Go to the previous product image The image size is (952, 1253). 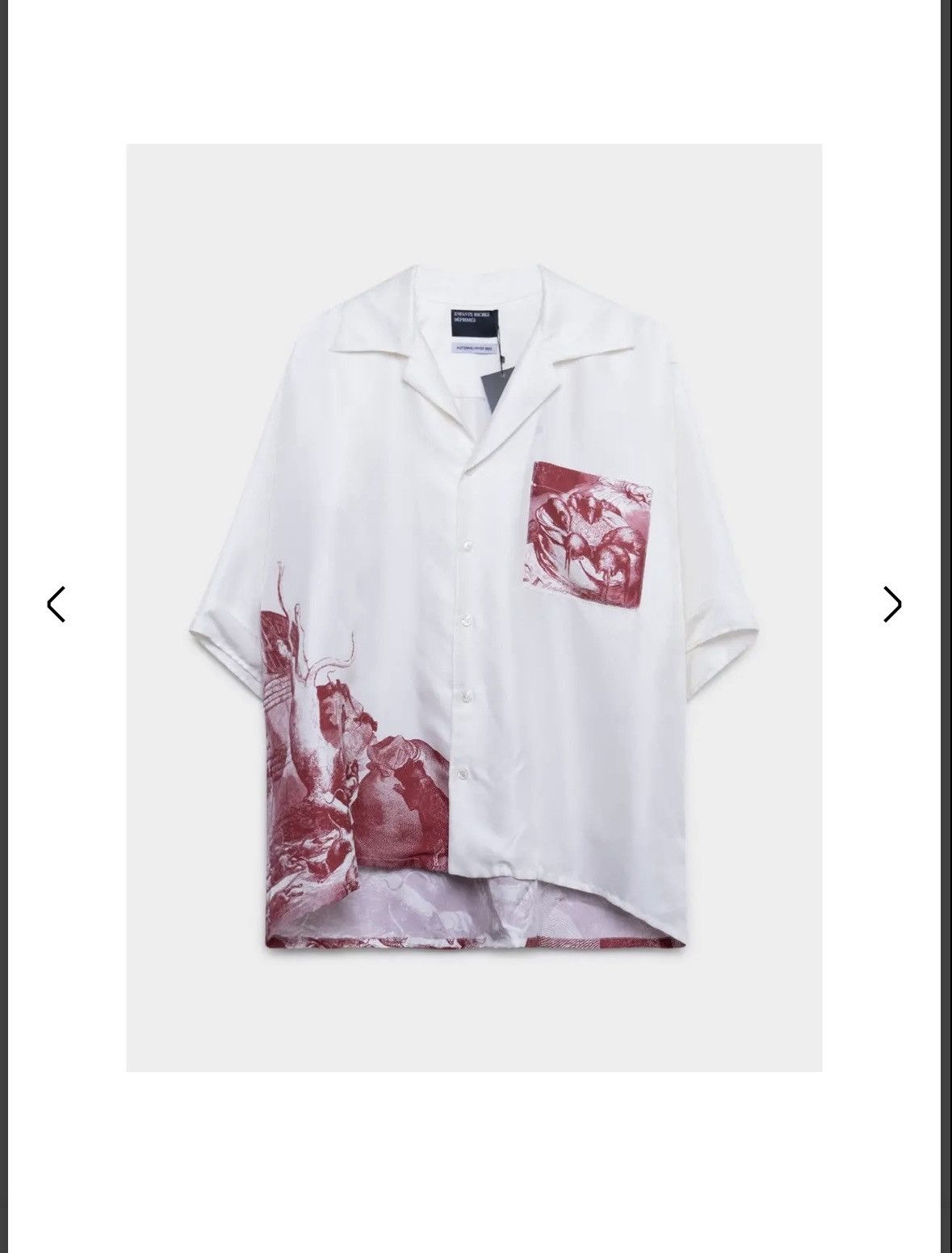[56, 604]
